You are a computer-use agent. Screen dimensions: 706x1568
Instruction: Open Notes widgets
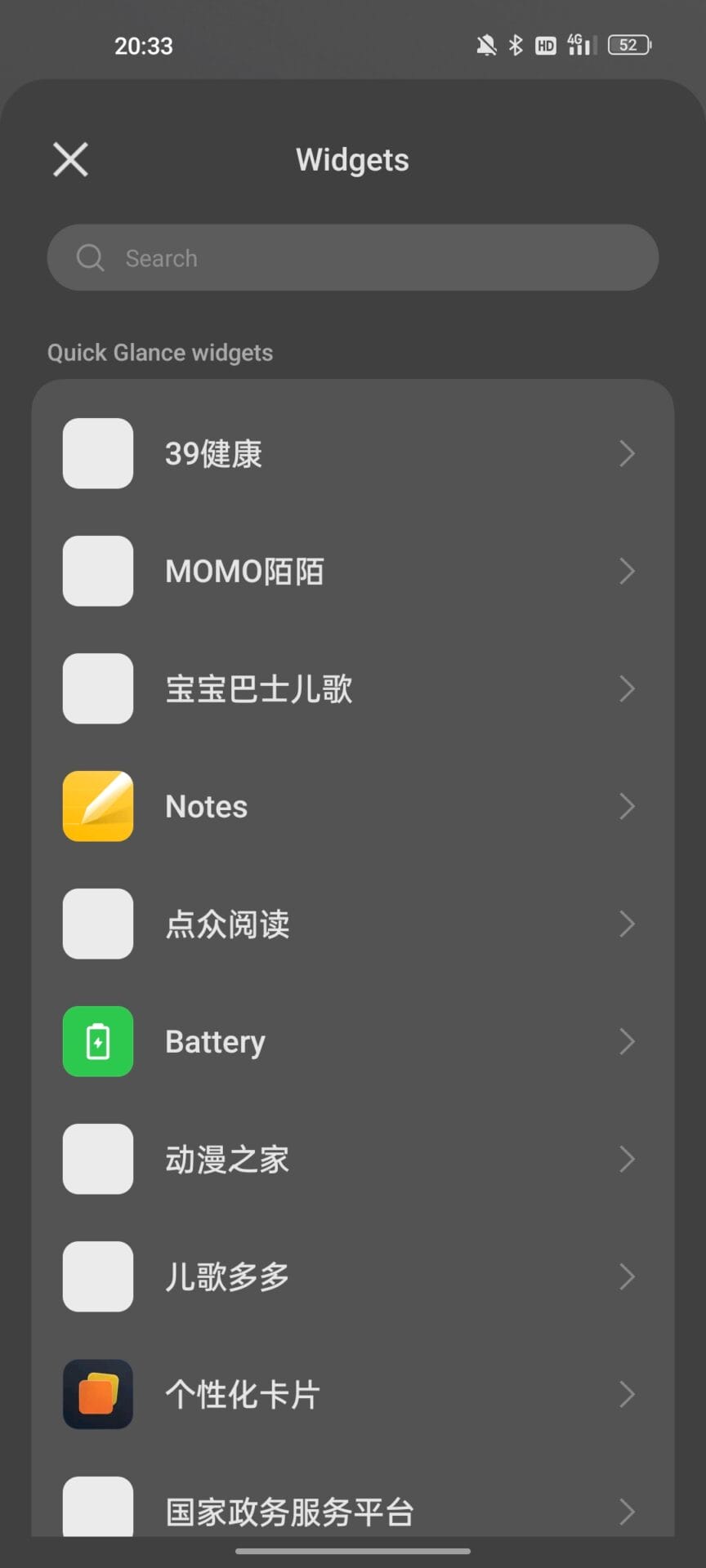[353, 807]
